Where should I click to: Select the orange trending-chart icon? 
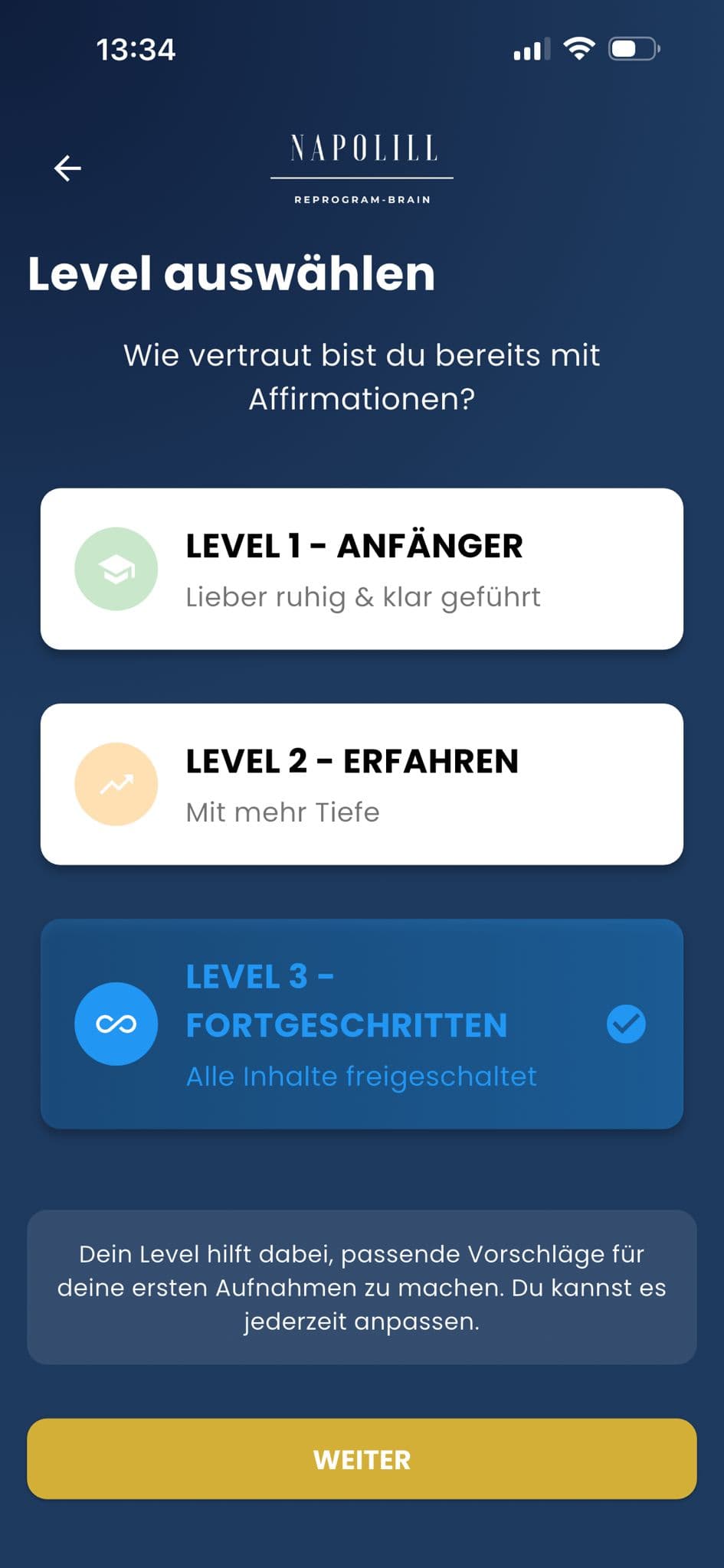pyautogui.click(x=116, y=783)
